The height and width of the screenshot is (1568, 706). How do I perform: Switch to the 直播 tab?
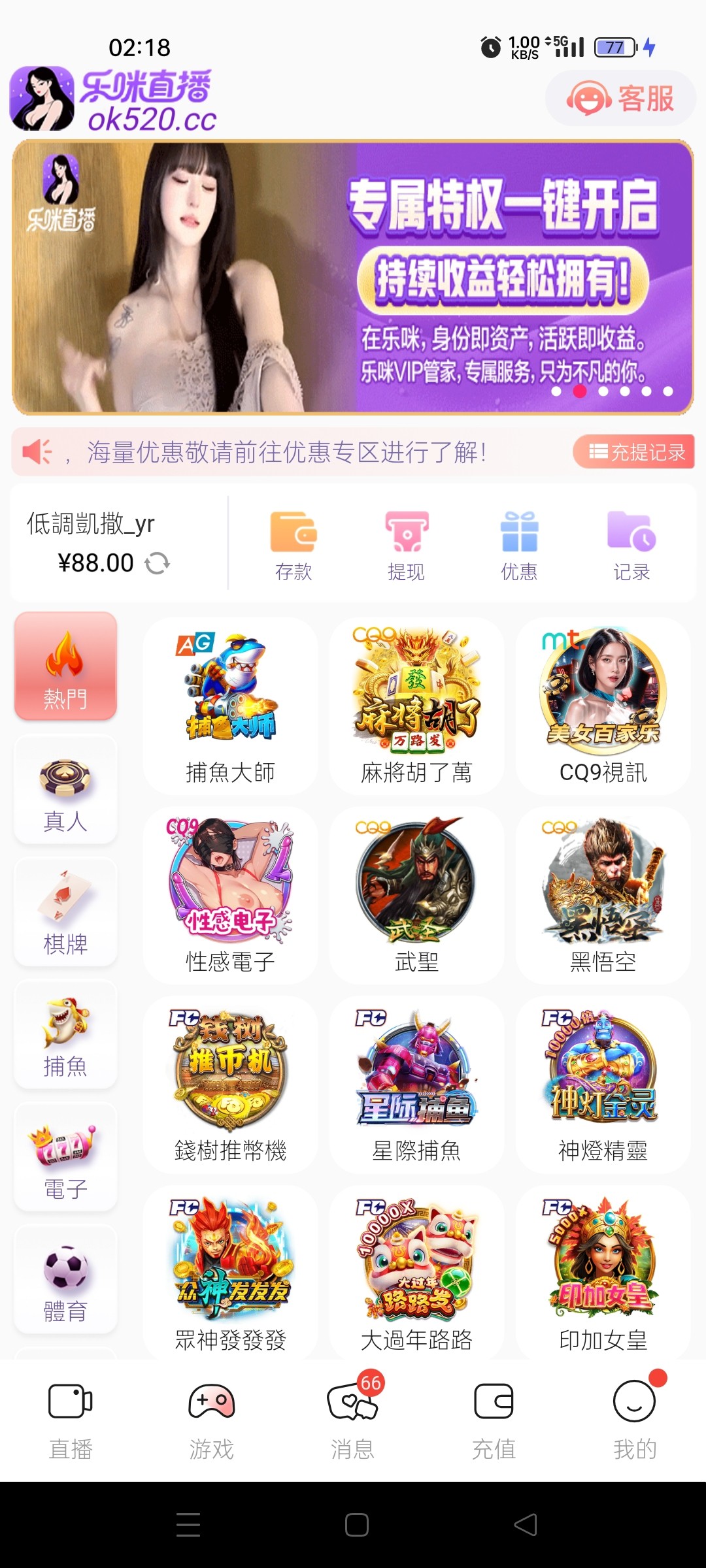coord(71,1419)
